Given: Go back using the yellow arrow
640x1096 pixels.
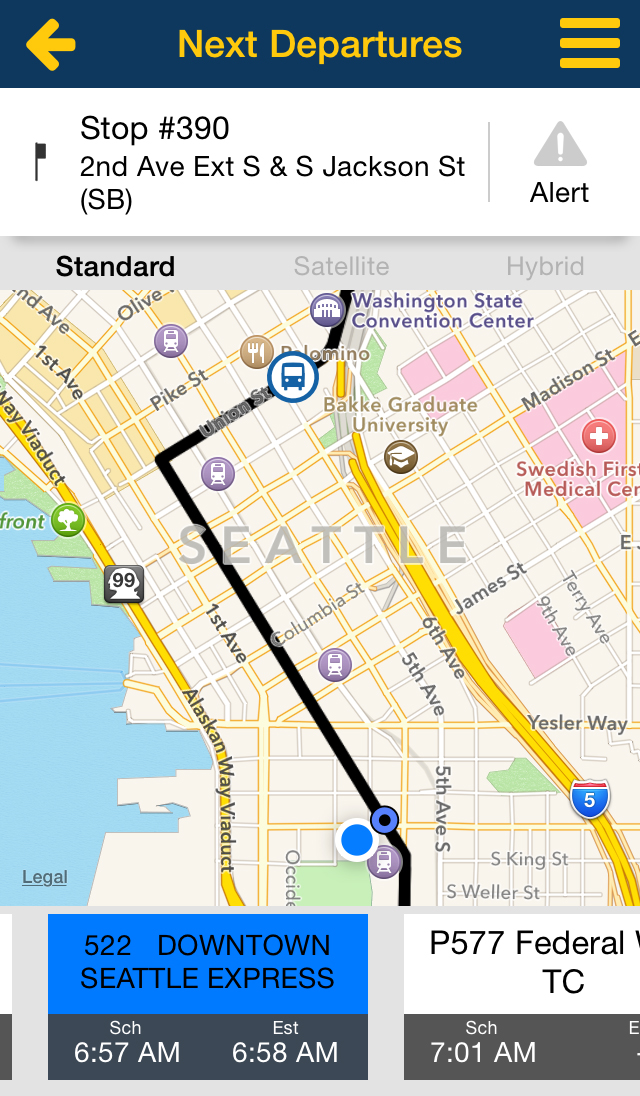Looking at the screenshot, I should click(x=50, y=45).
